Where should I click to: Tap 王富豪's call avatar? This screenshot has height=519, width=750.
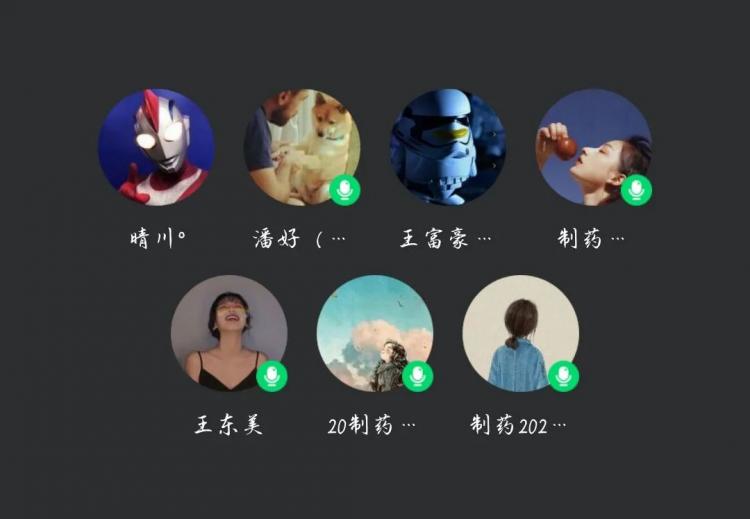point(447,147)
